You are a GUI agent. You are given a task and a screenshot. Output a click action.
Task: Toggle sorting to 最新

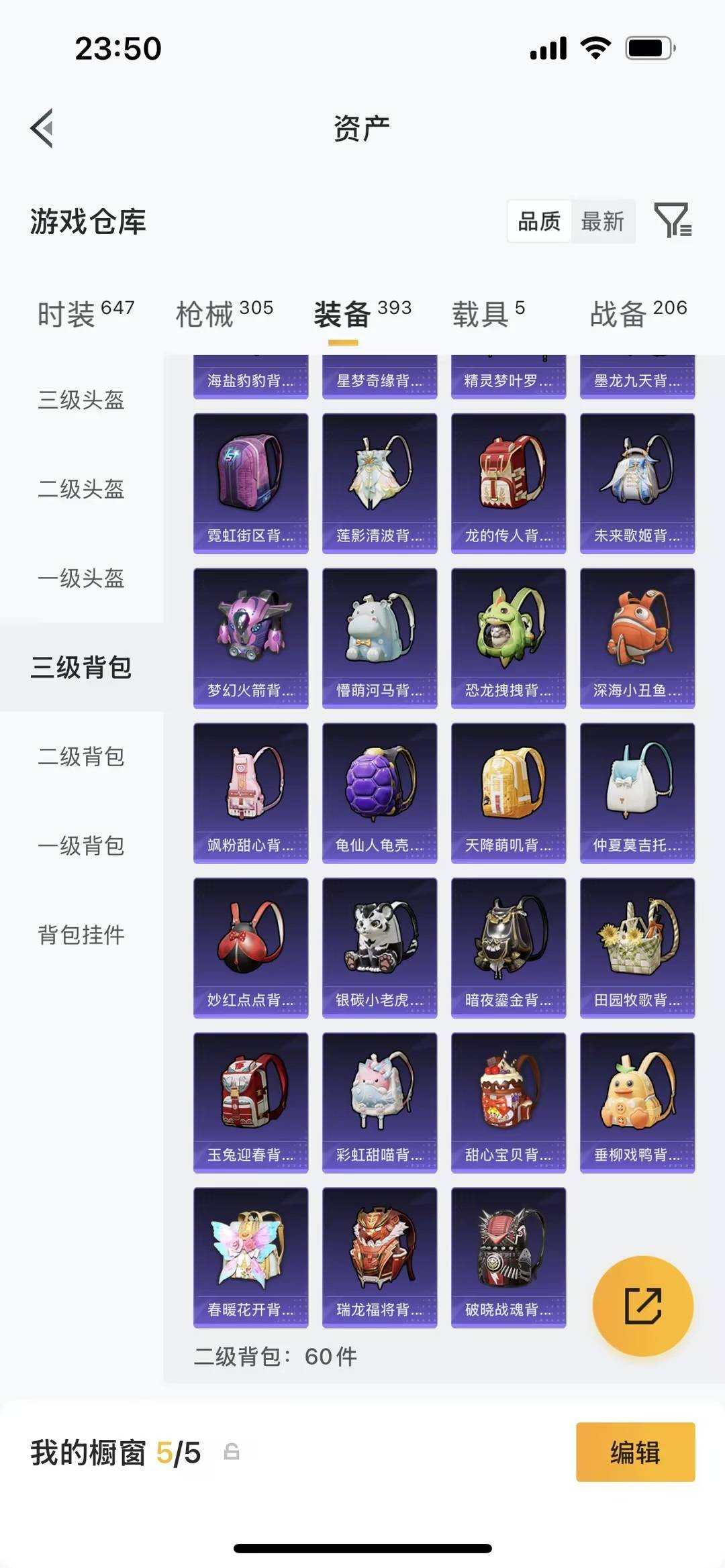pos(603,221)
